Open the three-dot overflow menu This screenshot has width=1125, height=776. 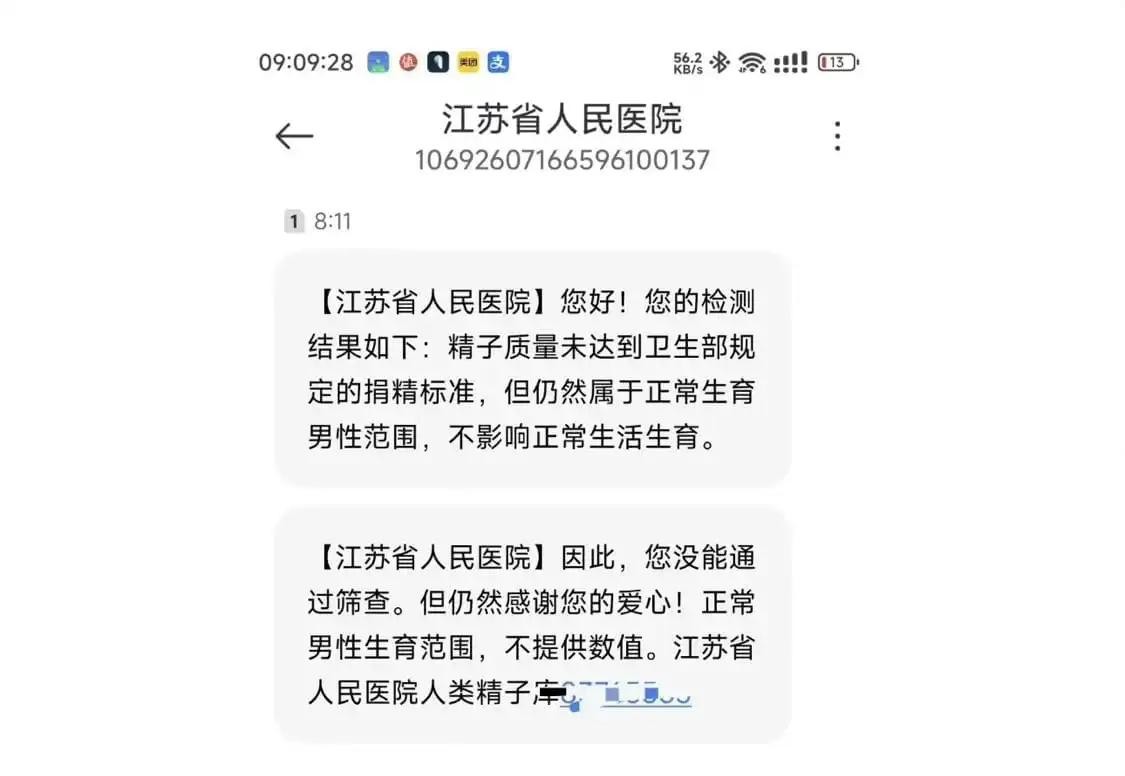[x=837, y=136]
